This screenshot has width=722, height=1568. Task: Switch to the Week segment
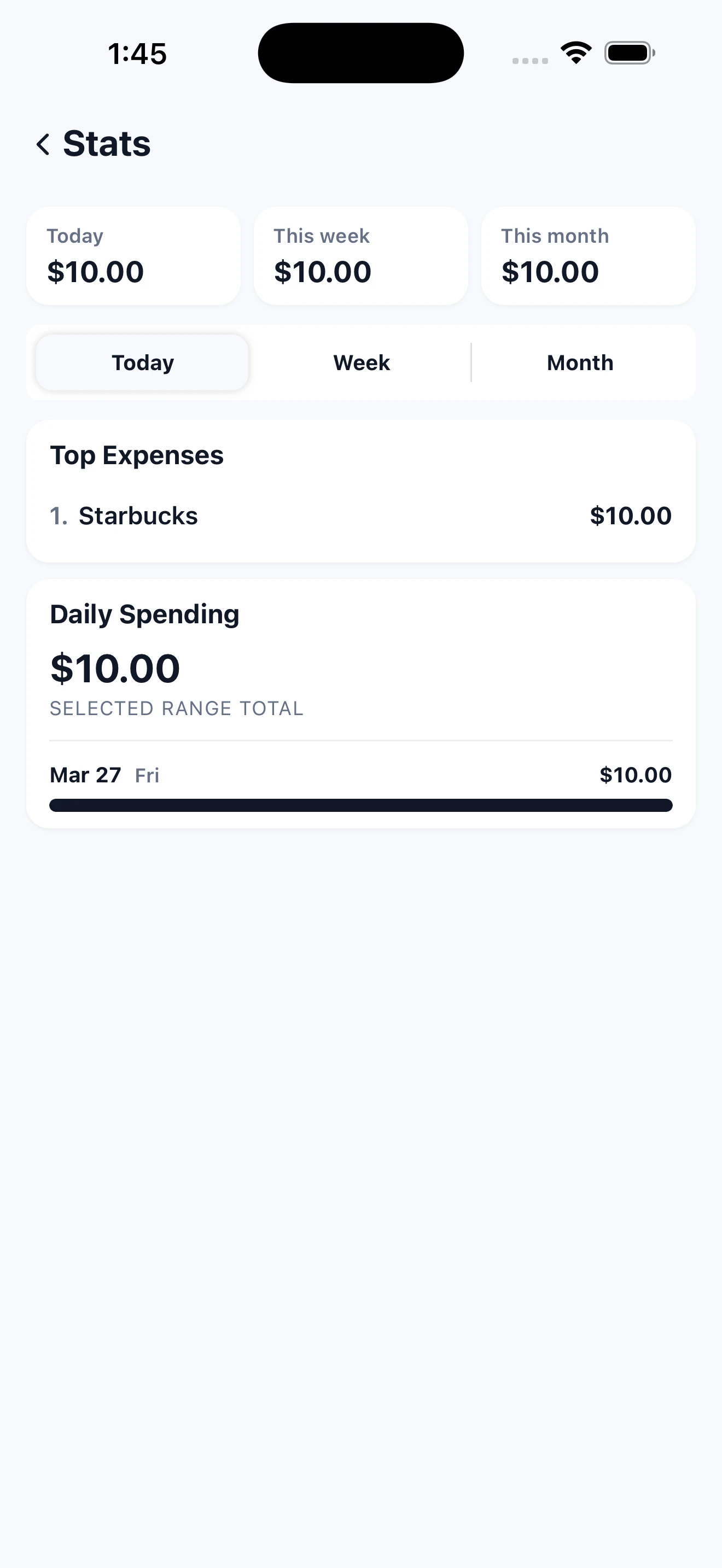click(x=361, y=363)
